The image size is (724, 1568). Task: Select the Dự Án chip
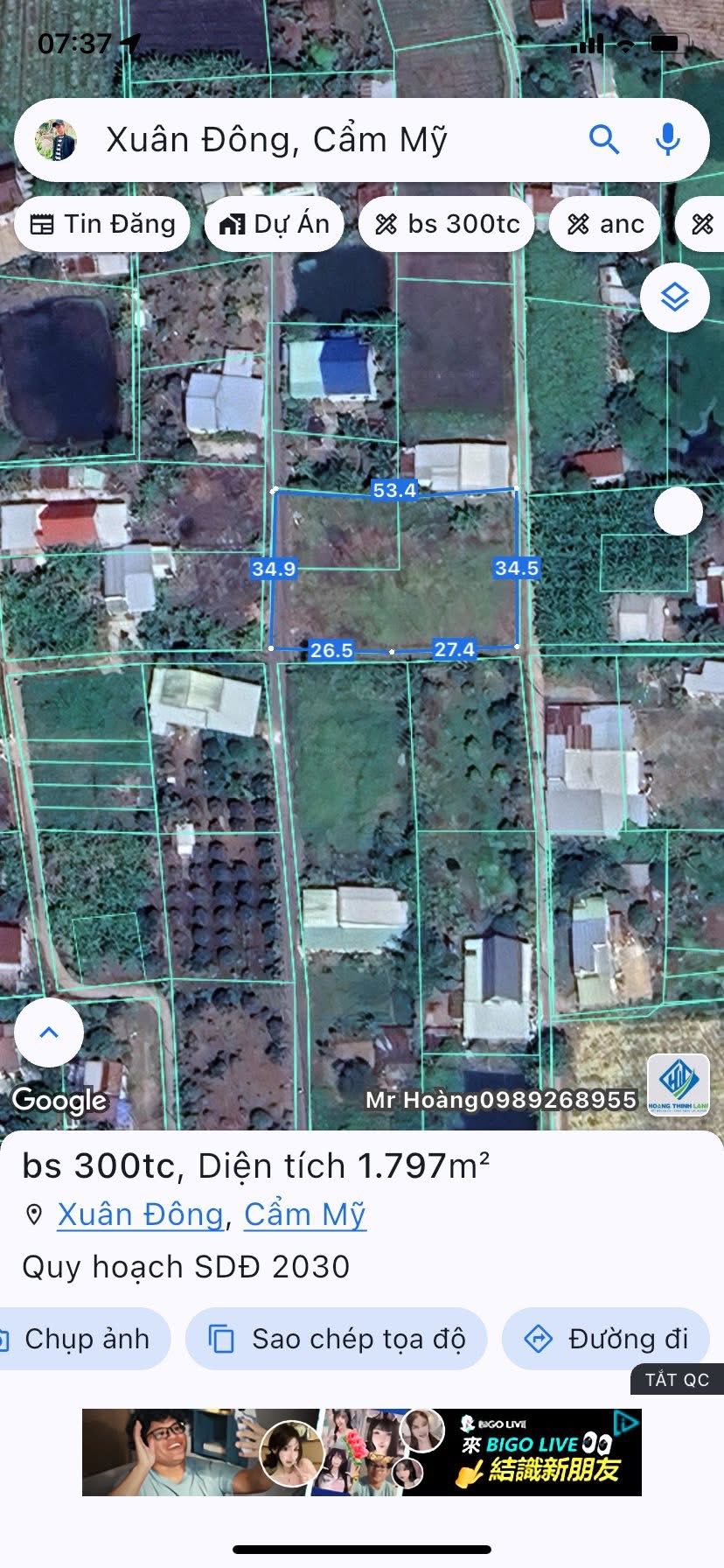point(275,225)
